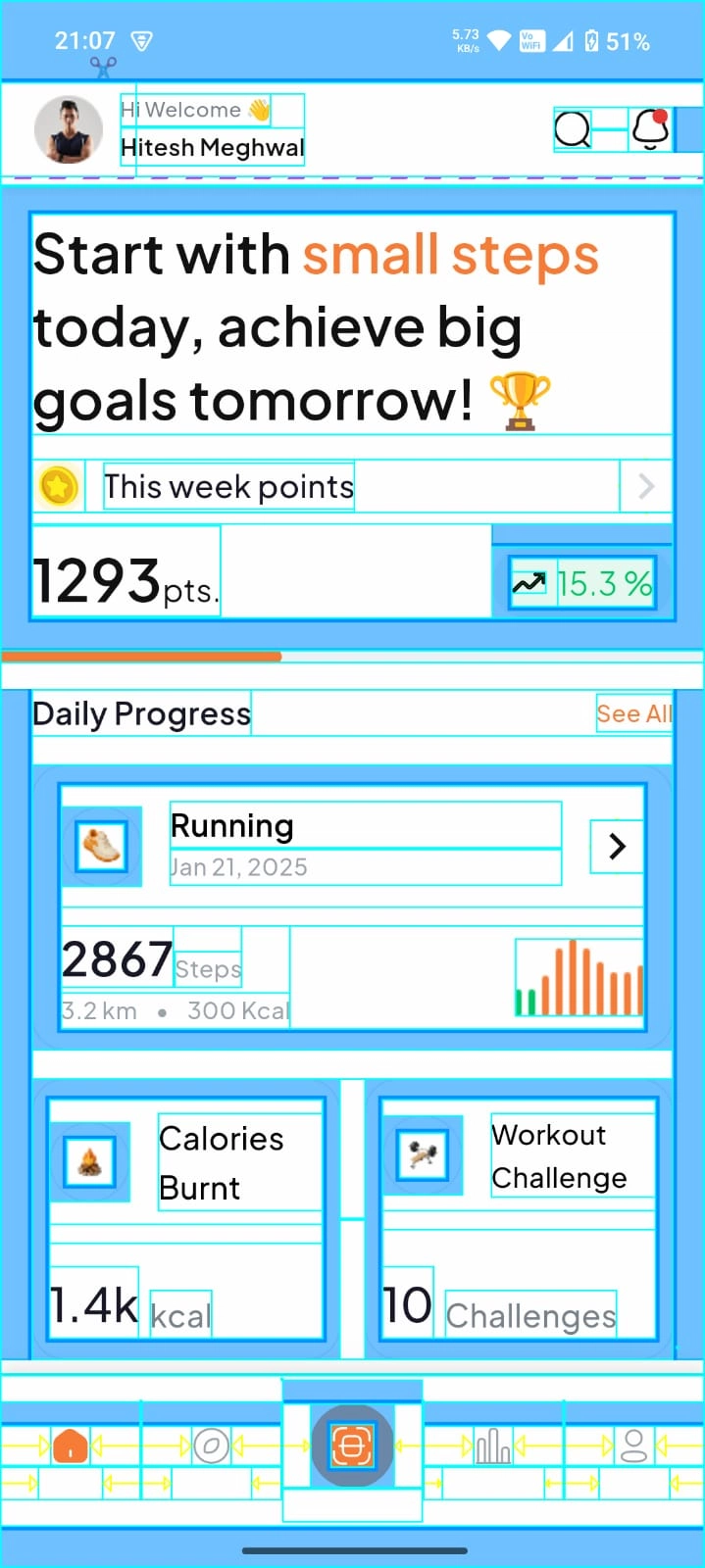705x1568 pixels.
Task: Switch to the profile tab
Action: 634,1445
